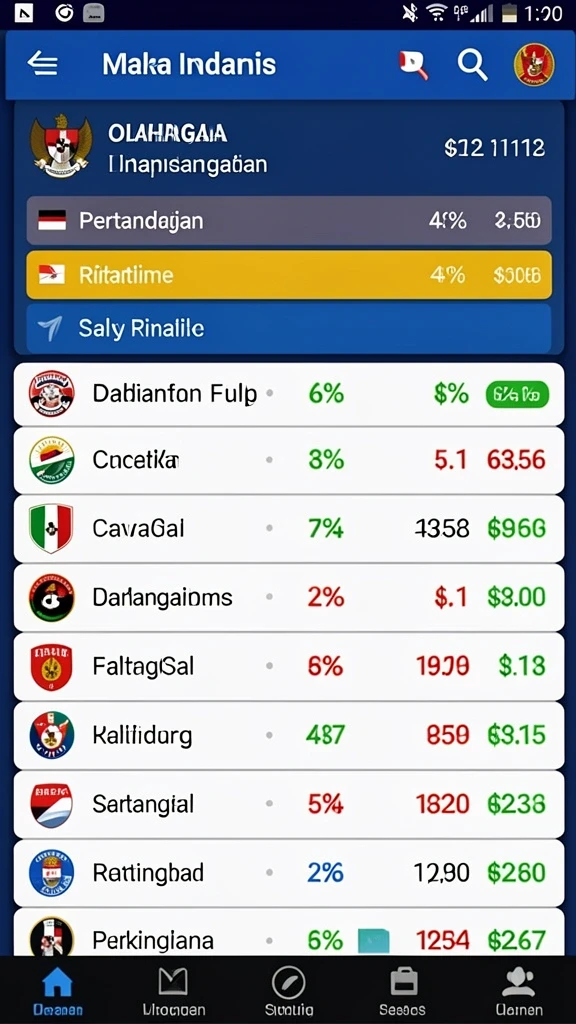The image size is (576, 1024).
Task: Switch to the home tab
Action: 57,990
